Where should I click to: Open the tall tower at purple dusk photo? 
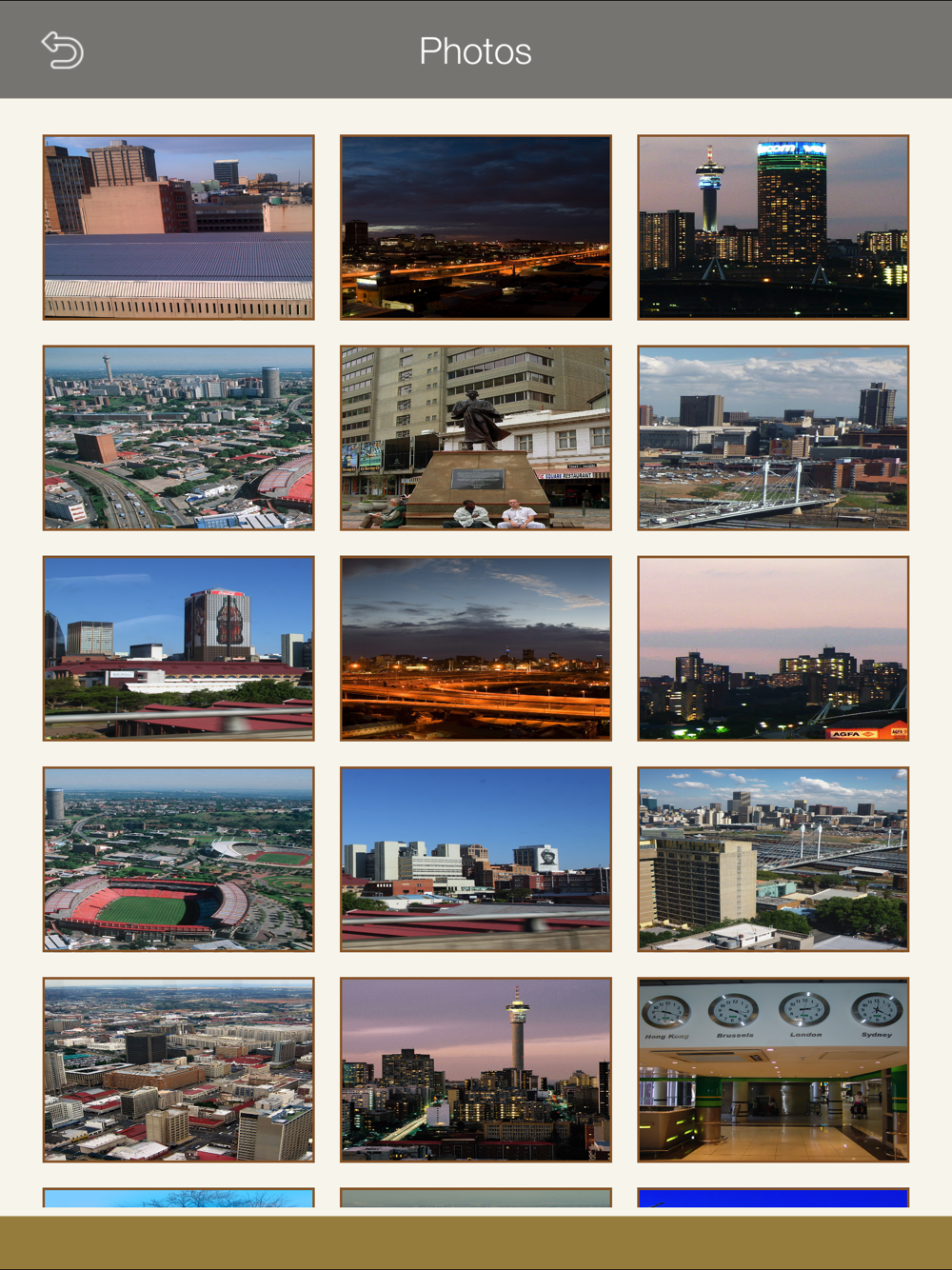coord(475,1070)
